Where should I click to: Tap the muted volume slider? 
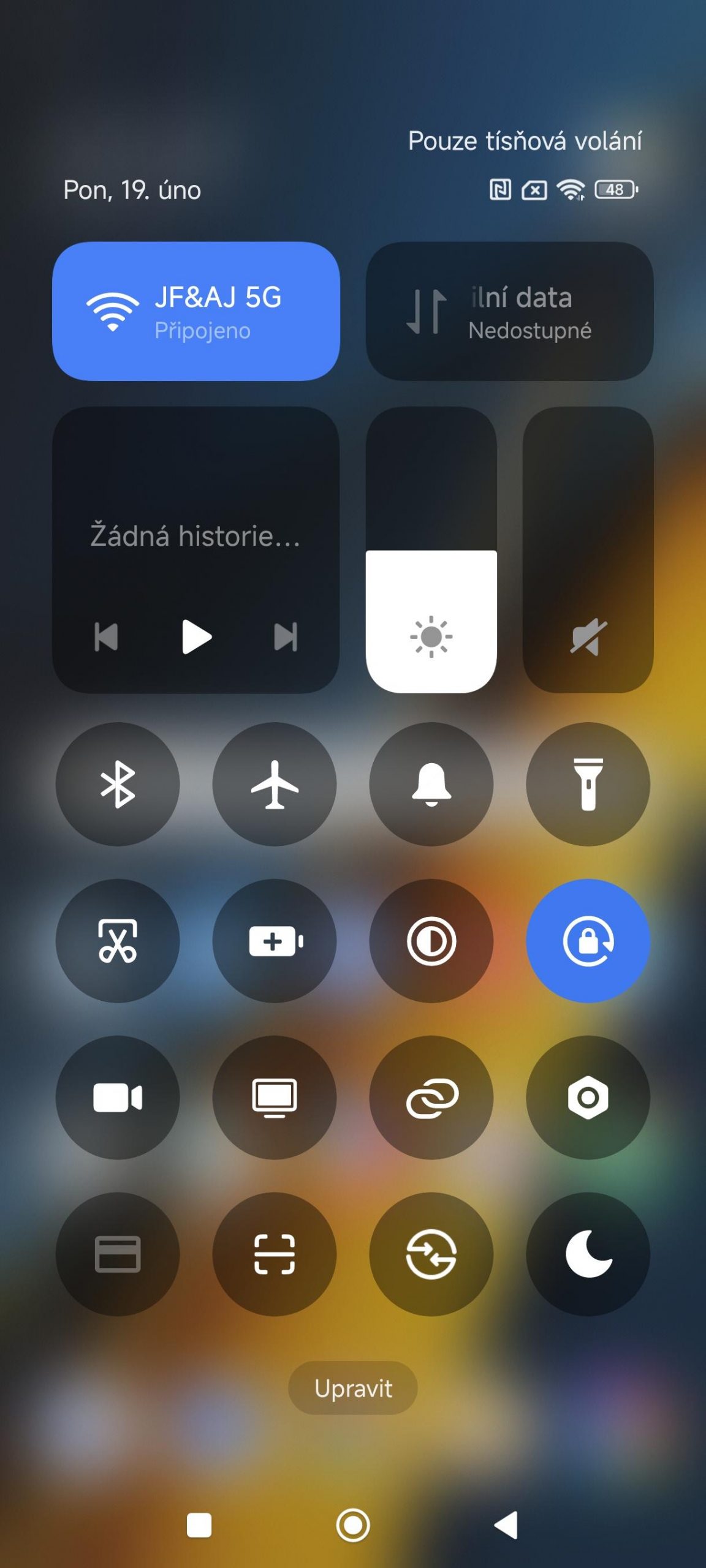[x=588, y=550]
